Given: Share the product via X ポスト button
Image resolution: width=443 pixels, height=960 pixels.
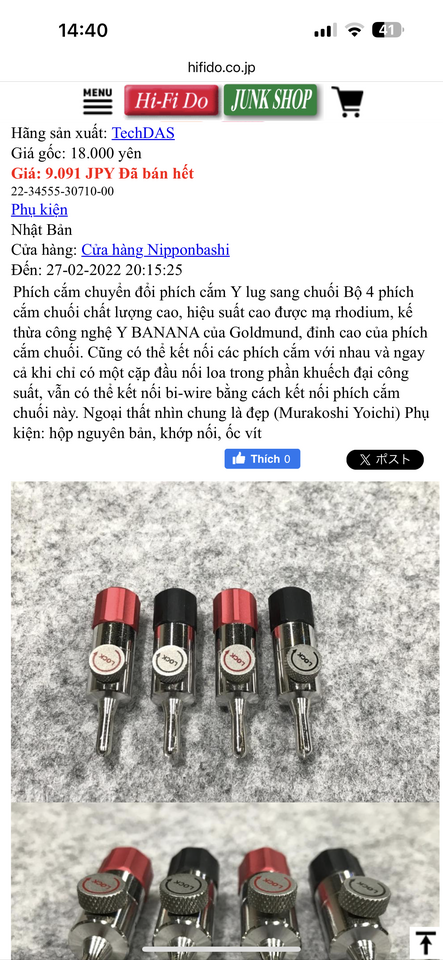Looking at the screenshot, I should [385, 459].
